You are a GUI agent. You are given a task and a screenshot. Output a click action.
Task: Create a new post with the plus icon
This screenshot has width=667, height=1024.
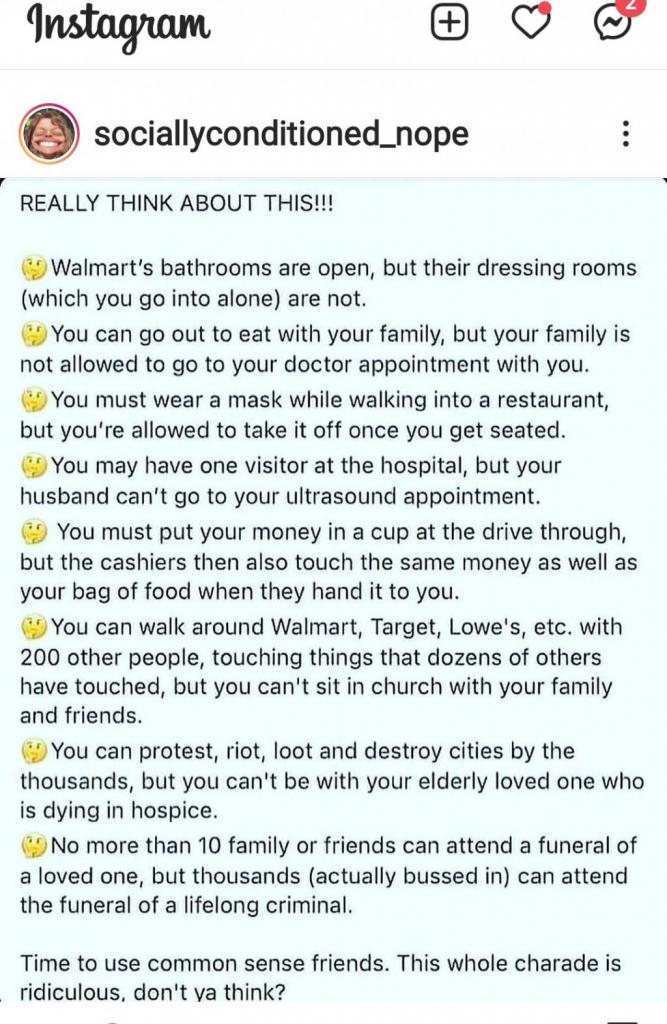pos(449,22)
